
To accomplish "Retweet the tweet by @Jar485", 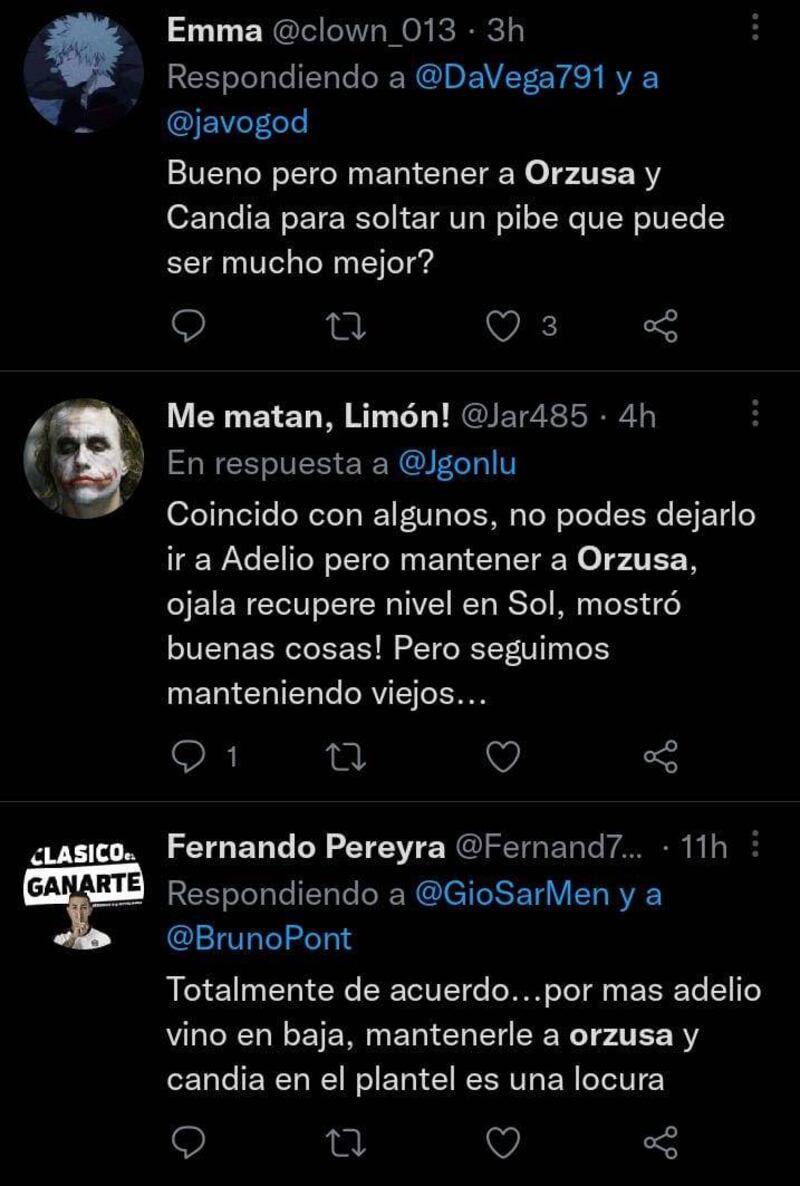I will [347, 758].
